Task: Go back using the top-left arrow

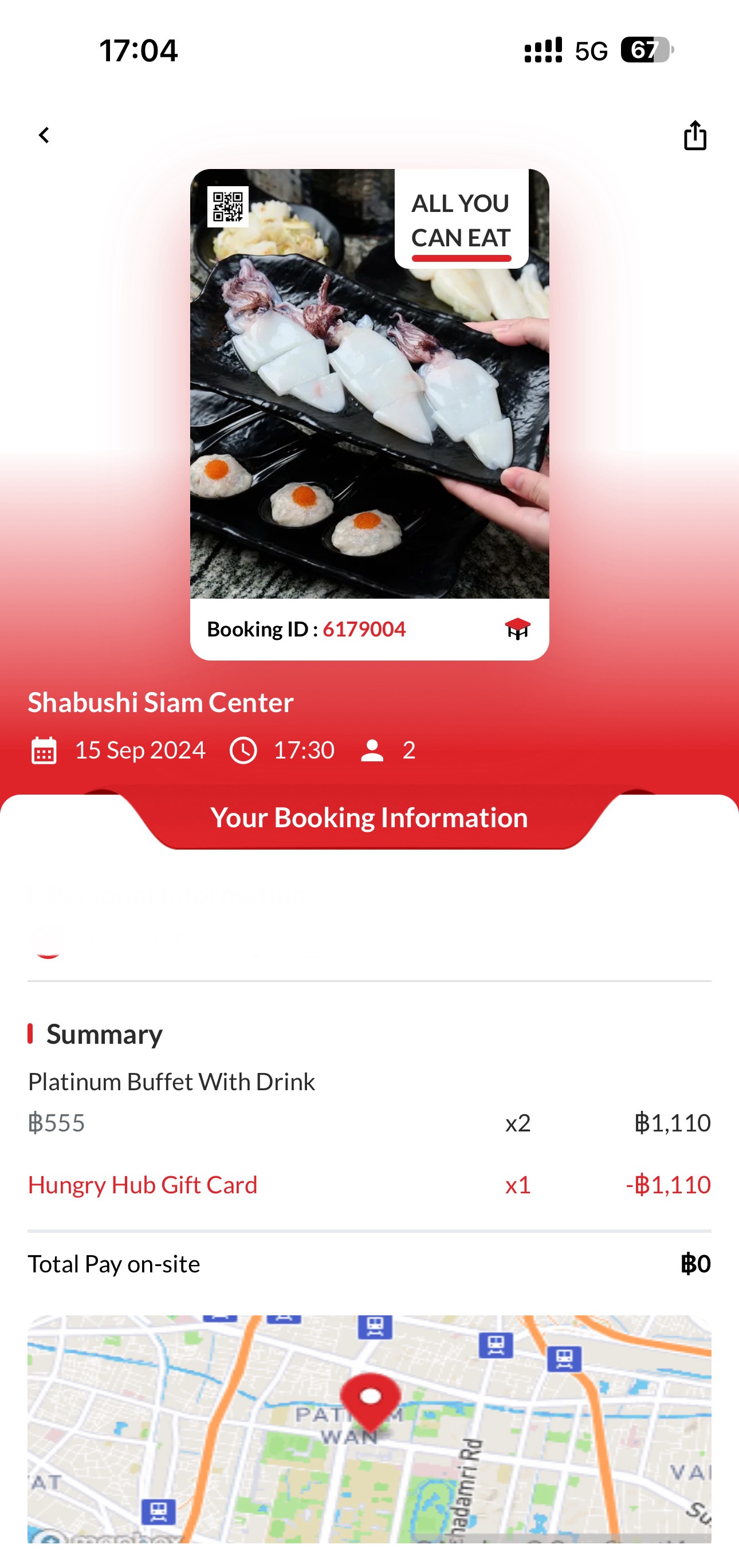Action: click(x=44, y=135)
